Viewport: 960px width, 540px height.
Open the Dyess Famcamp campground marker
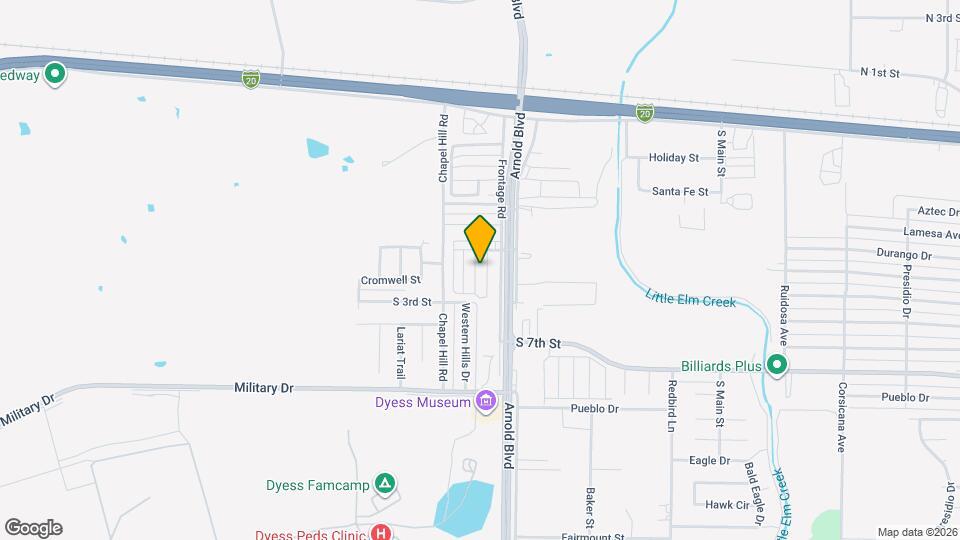pyautogui.click(x=384, y=485)
